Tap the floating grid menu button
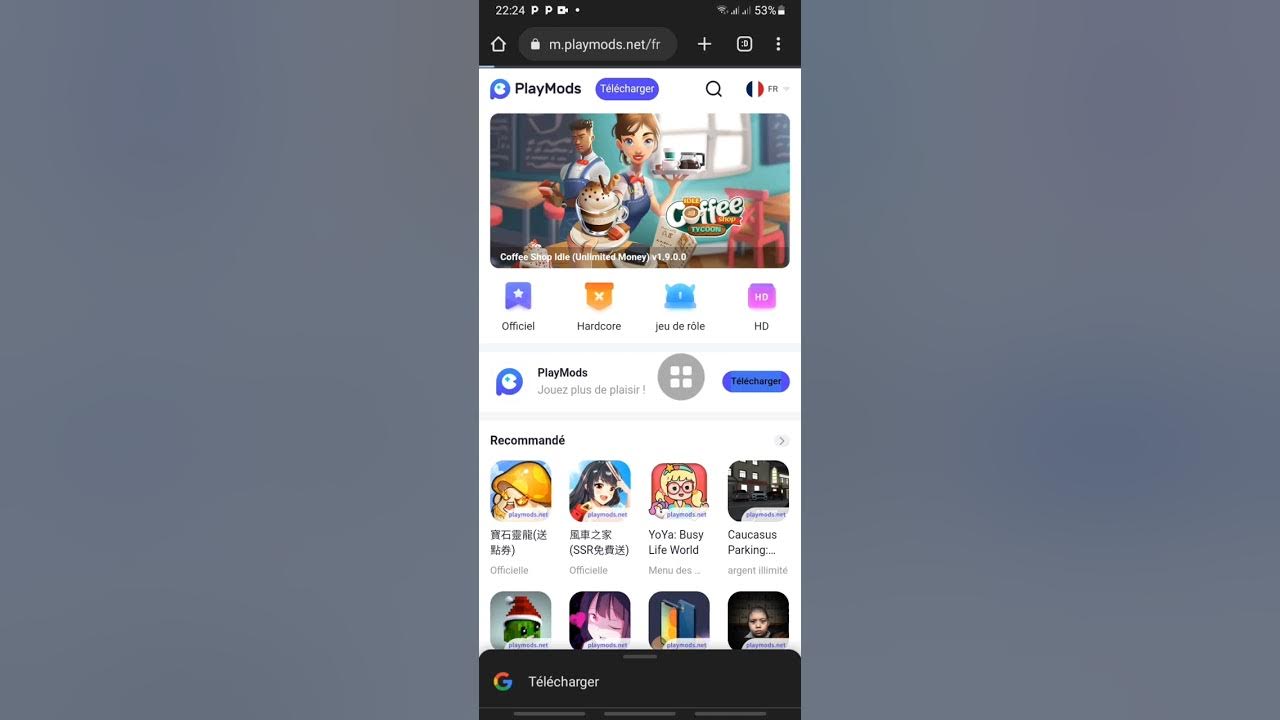This screenshot has height=720, width=1280. coord(681,377)
